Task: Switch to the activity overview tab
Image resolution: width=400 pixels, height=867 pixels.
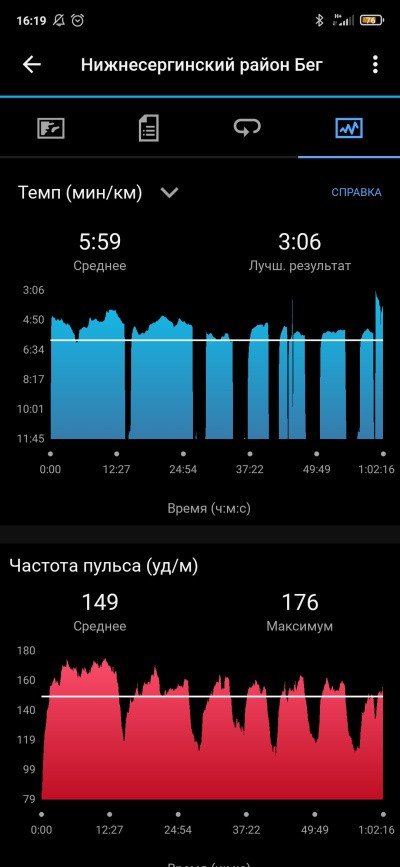Action: (51, 128)
